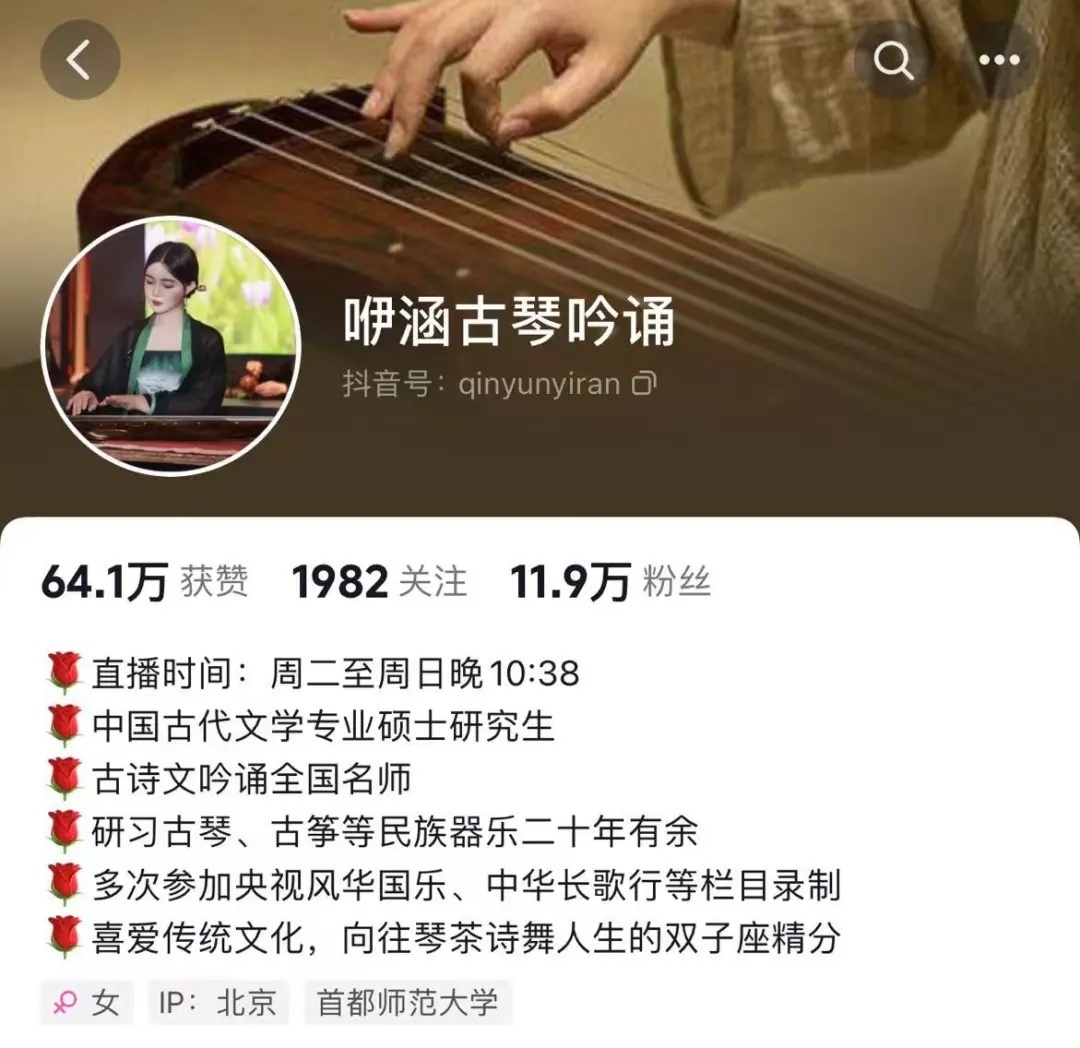The height and width of the screenshot is (1048, 1080).
Task: Show the 64.1万 获赞 likes count
Action: coord(145,582)
